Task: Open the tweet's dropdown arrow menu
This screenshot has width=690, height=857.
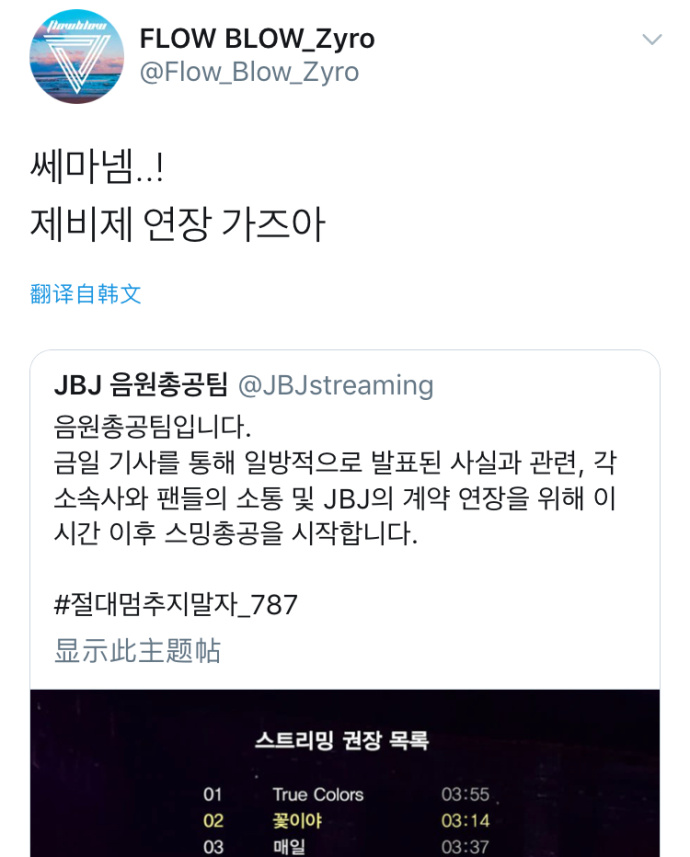Action: coord(652,40)
